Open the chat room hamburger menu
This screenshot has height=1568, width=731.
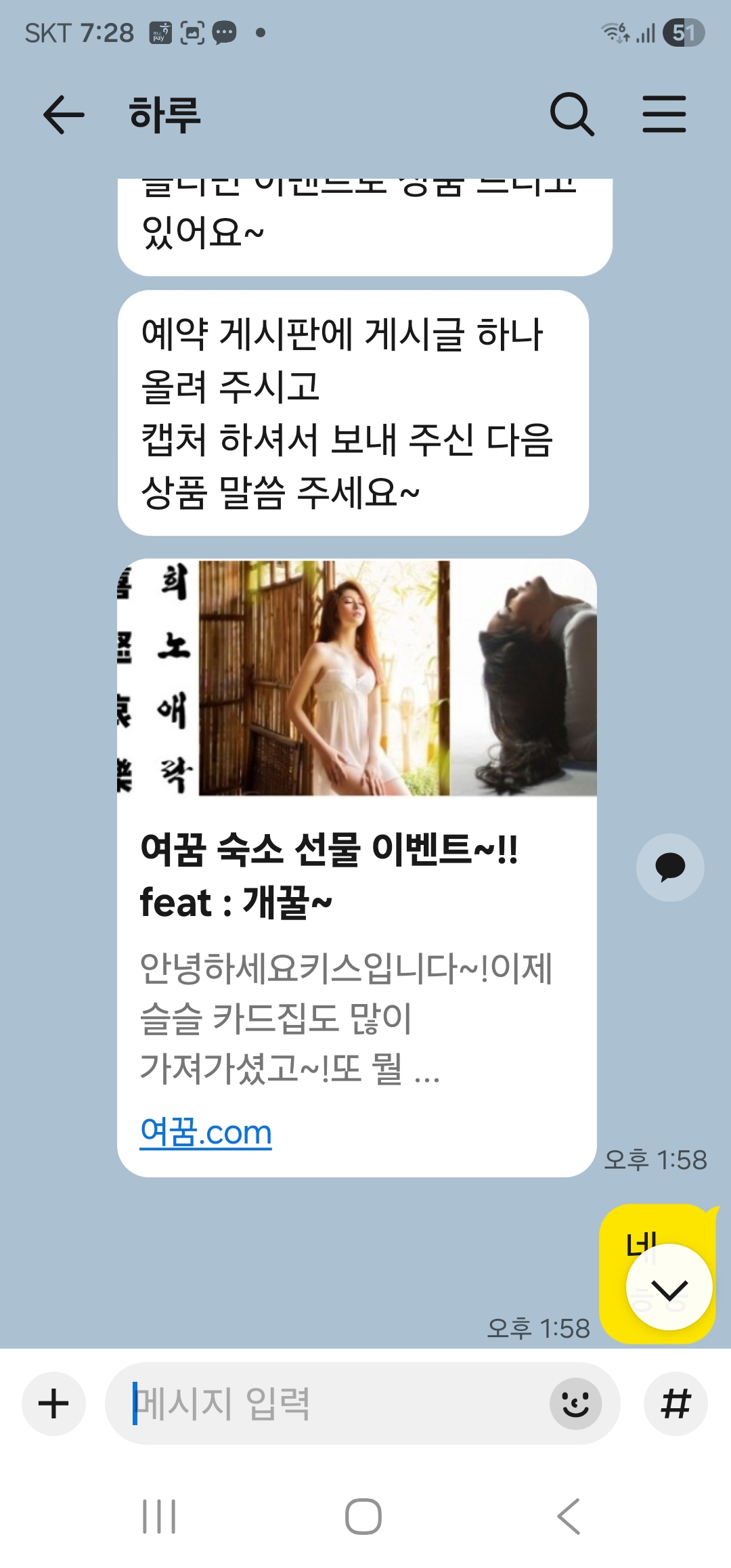point(664,114)
